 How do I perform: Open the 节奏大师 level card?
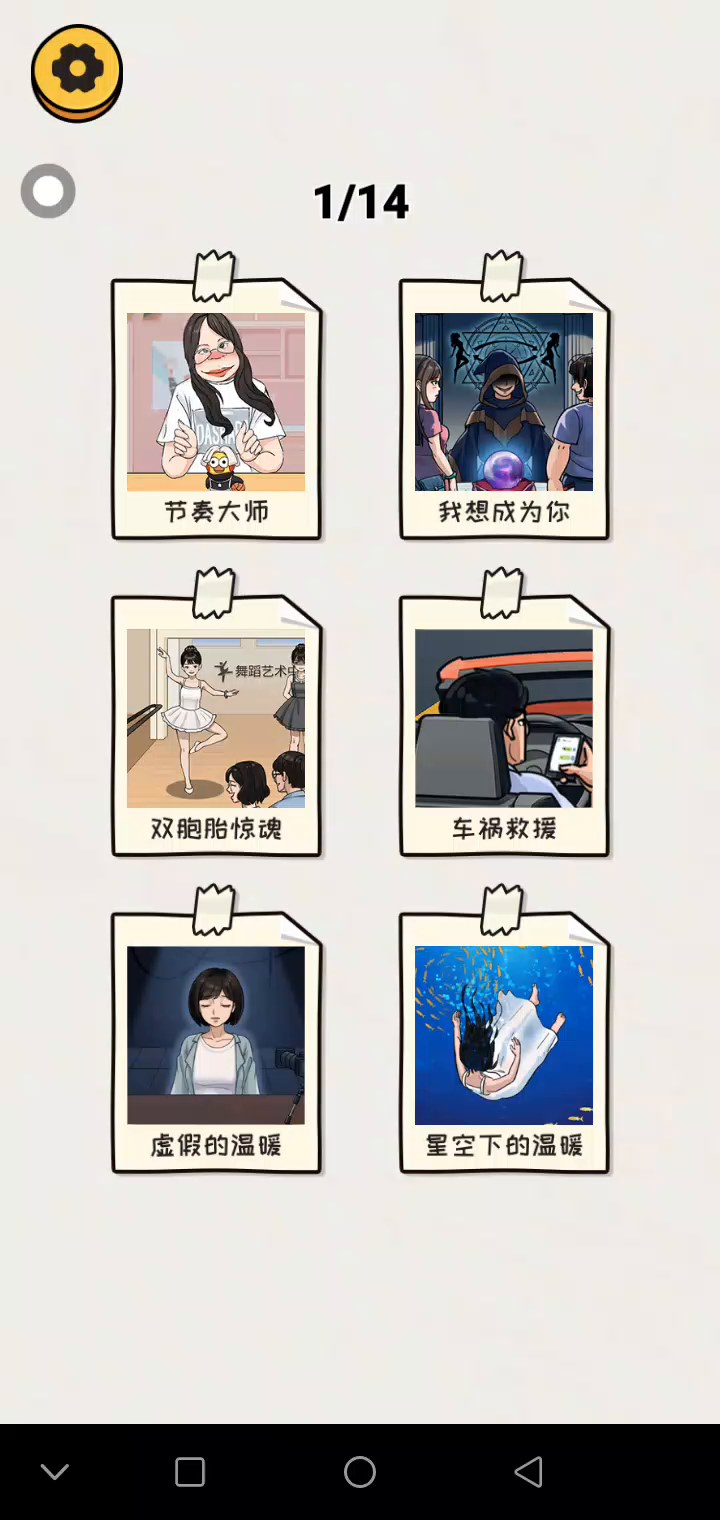click(x=216, y=410)
